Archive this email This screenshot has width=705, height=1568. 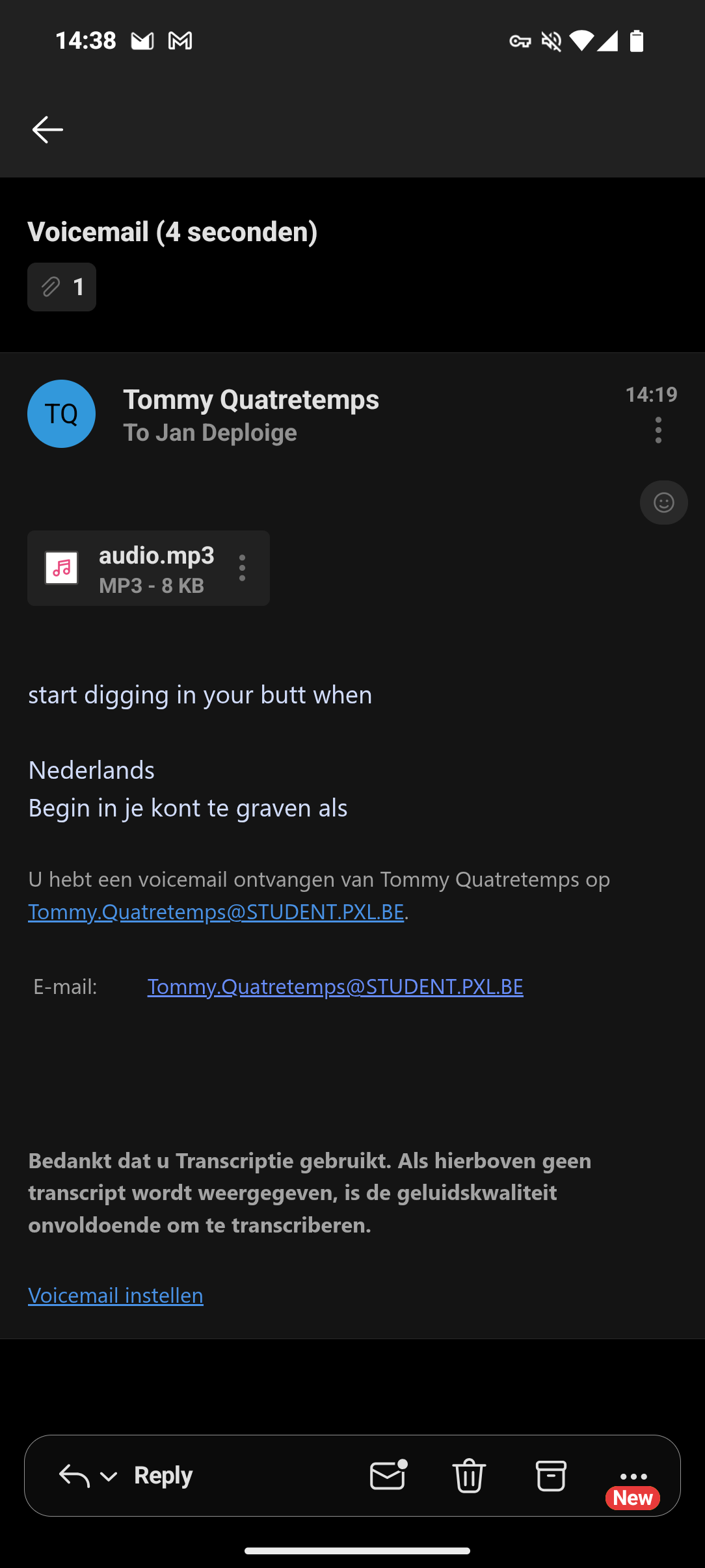tap(551, 1475)
